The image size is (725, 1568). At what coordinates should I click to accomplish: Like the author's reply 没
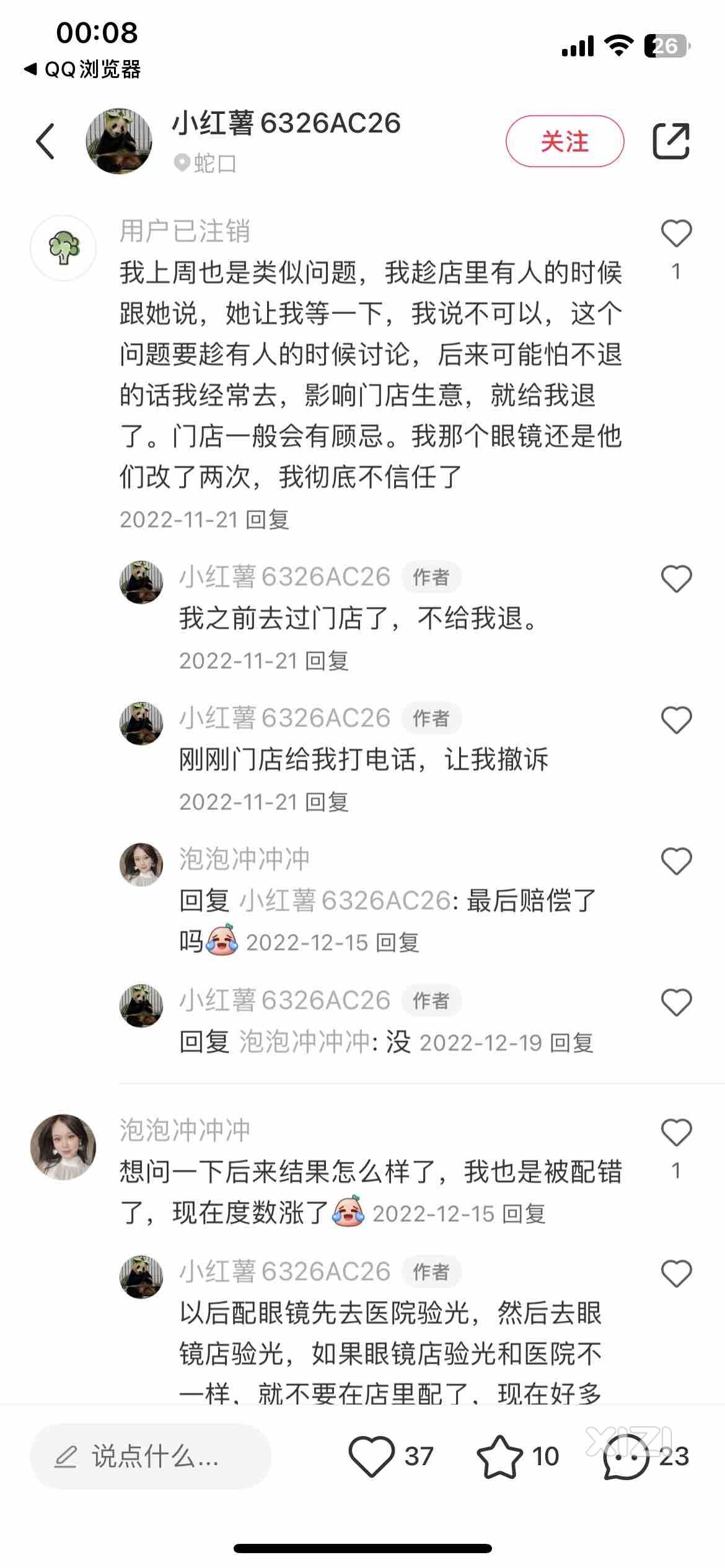(x=676, y=1003)
